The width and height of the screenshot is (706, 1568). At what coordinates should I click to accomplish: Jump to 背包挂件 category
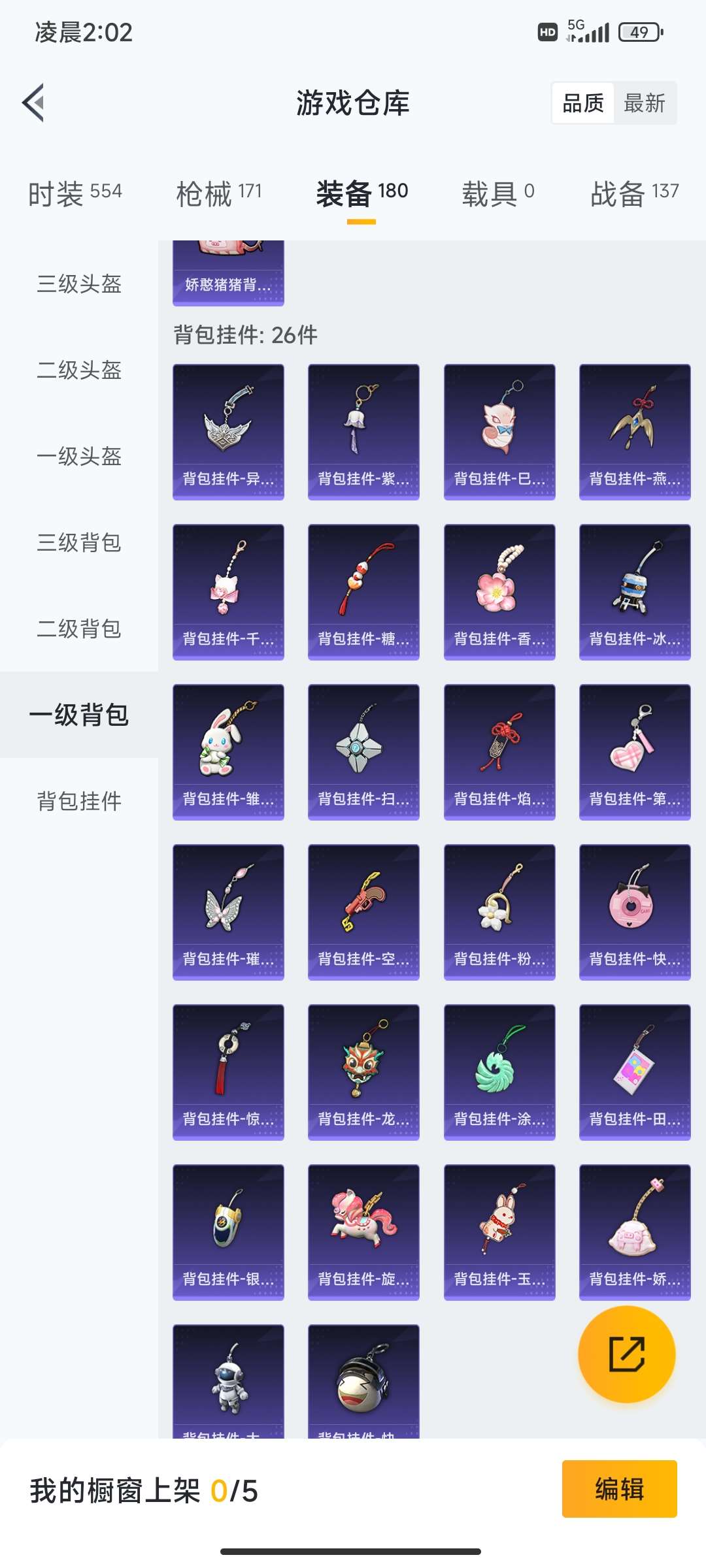pos(79,801)
